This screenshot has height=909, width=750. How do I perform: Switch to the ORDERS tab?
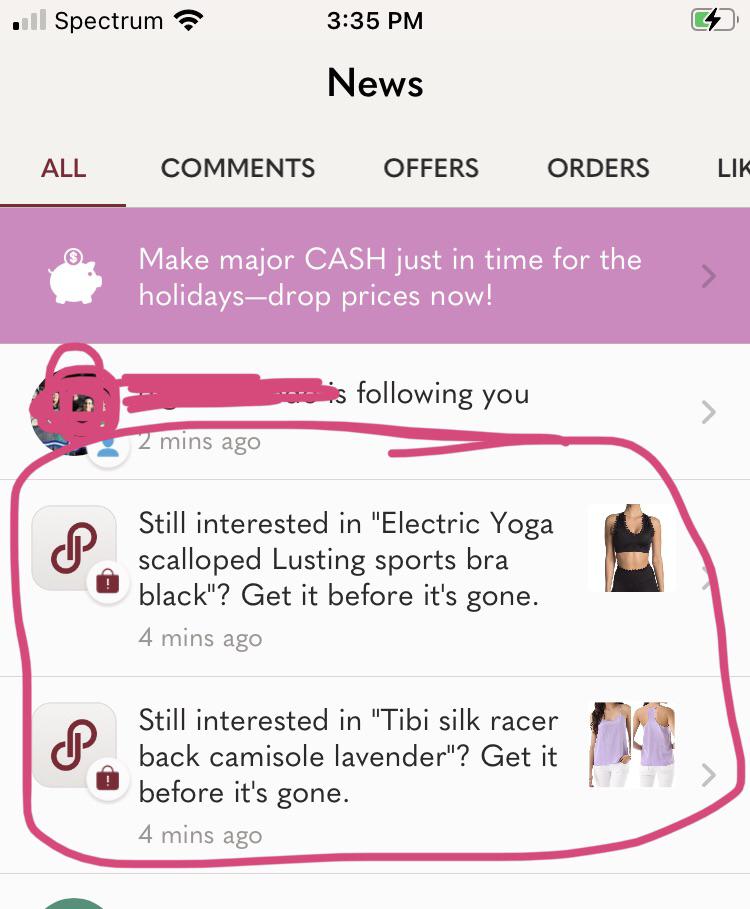(598, 168)
